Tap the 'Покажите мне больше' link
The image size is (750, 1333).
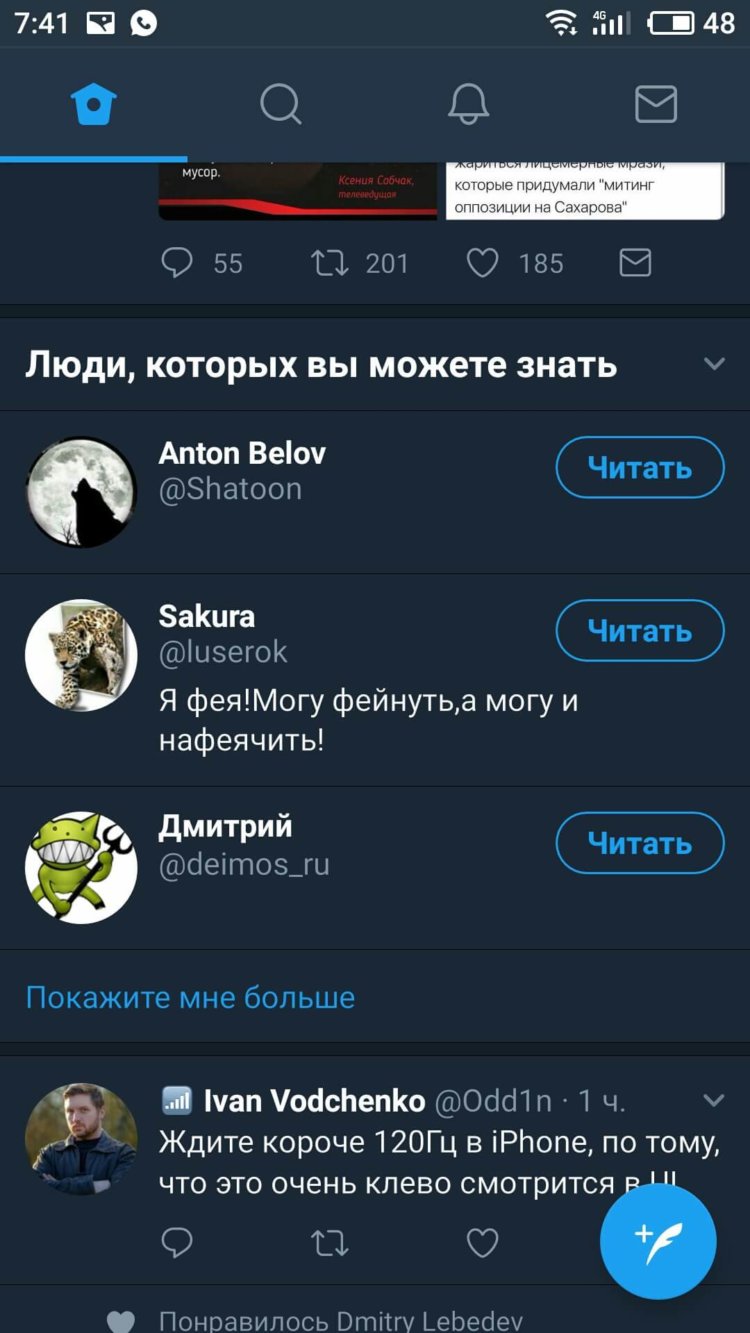[190, 996]
